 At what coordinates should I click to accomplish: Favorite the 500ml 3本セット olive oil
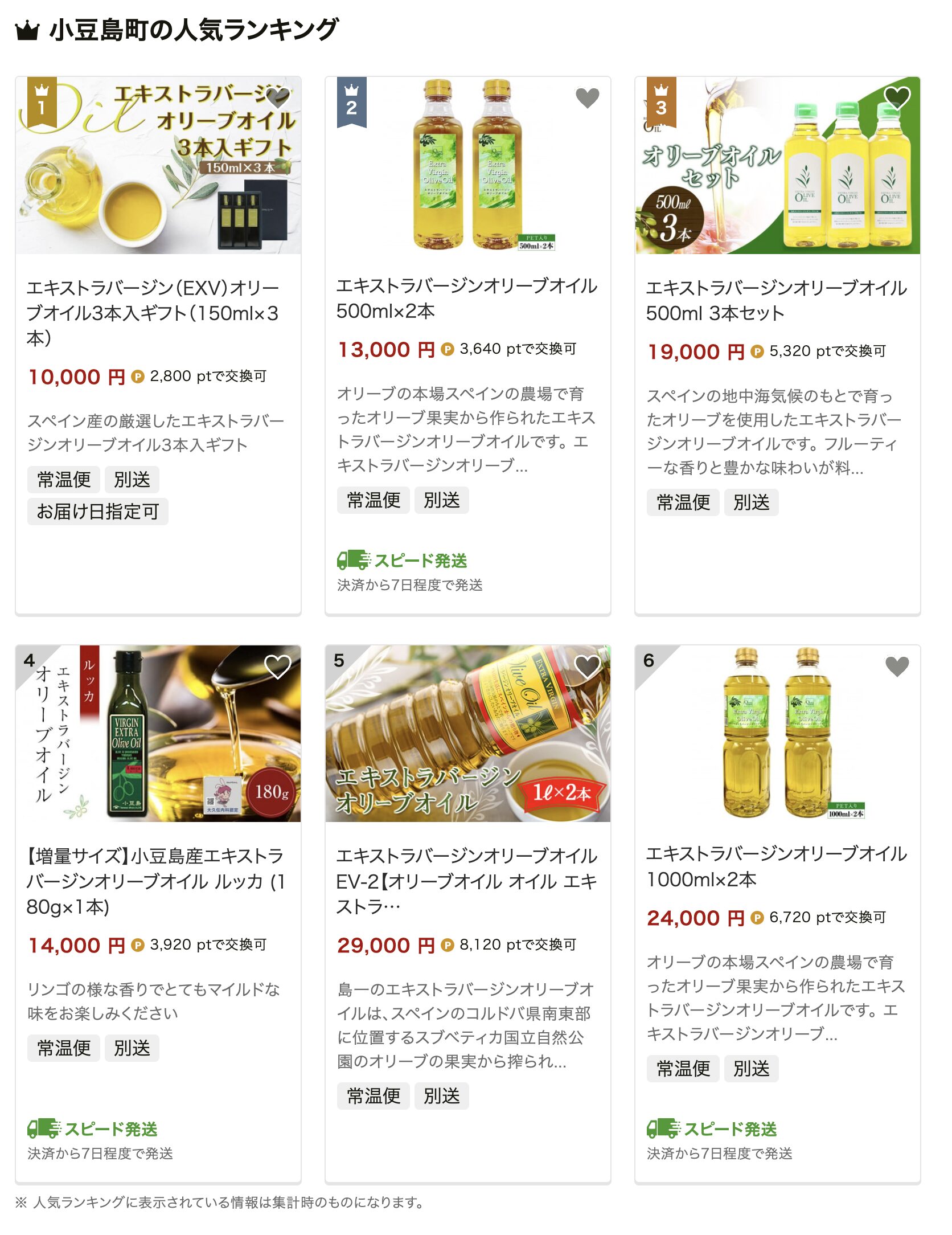click(x=897, y=98)
